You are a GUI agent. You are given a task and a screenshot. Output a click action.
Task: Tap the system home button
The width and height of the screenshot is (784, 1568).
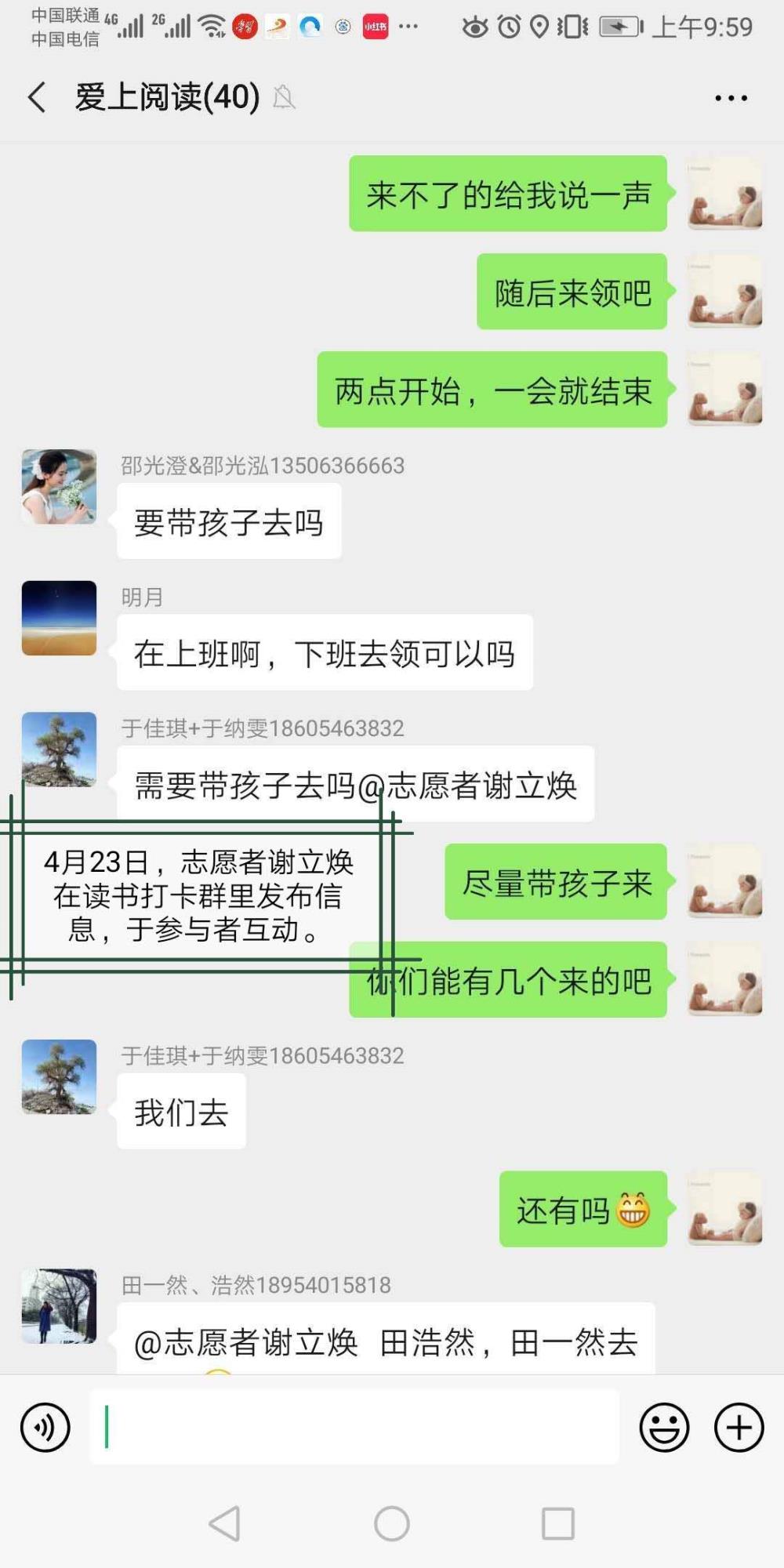click(391, 1523)
